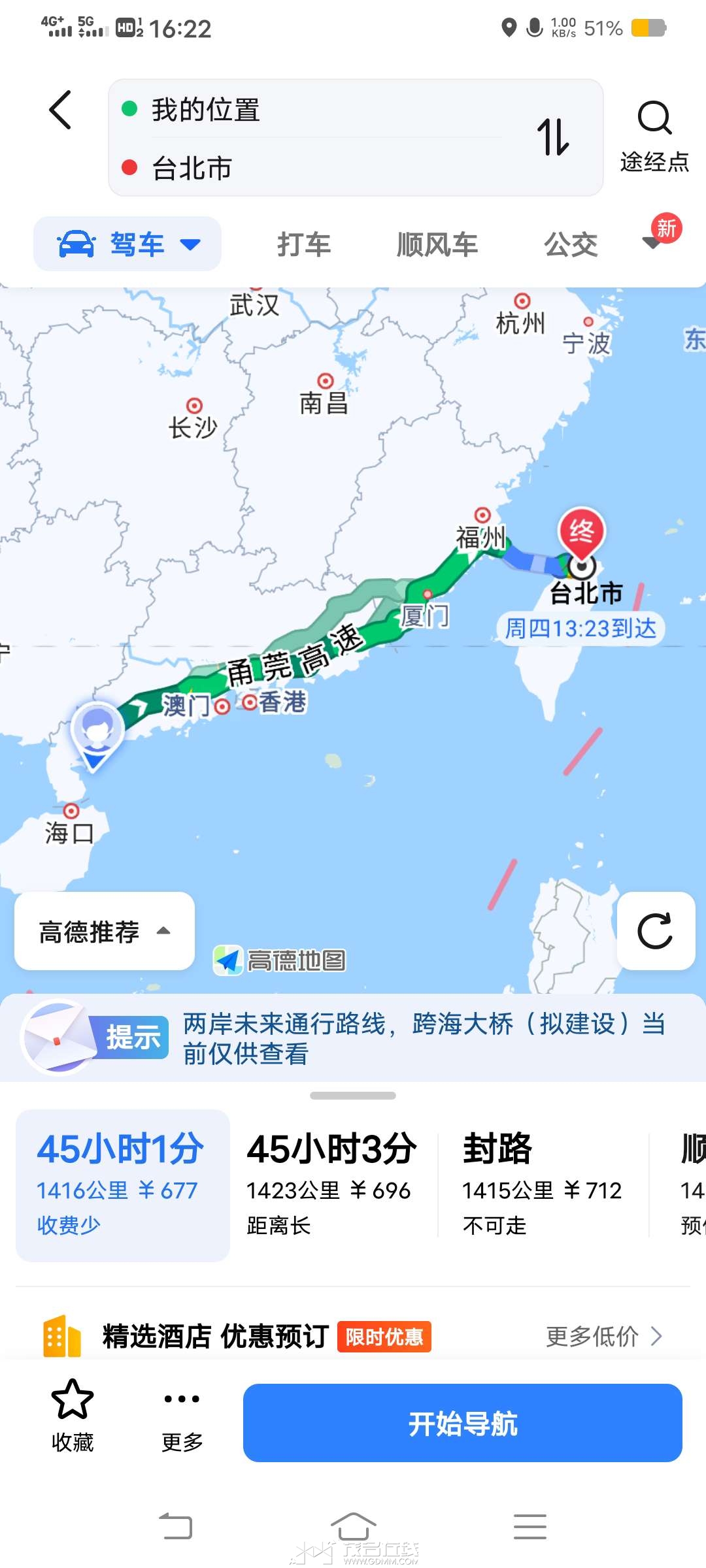
Task: Select the 封路 1415公里 route option
Action: pyautogui.click(x=543, y=1184)
